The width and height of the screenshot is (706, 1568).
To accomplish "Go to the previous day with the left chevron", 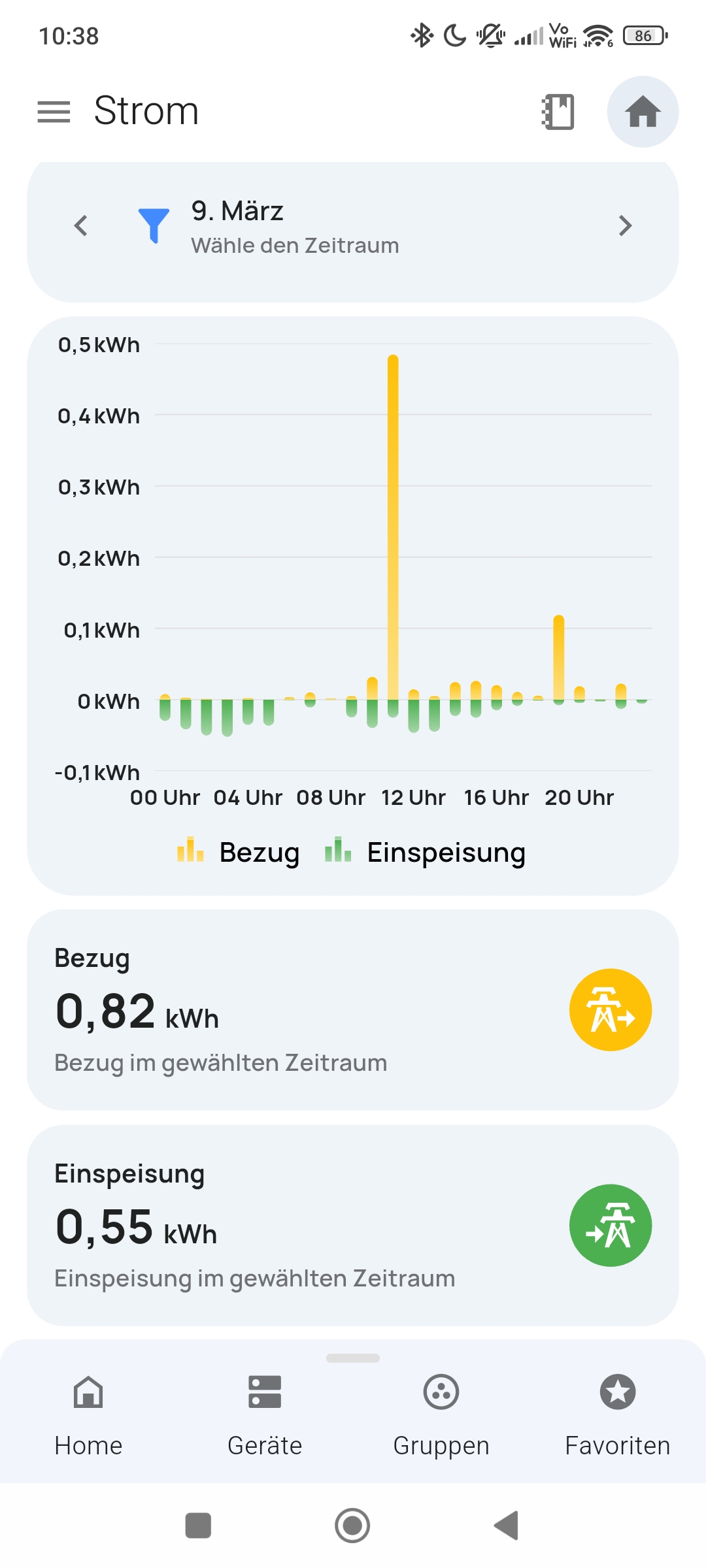I will (81, 226).
